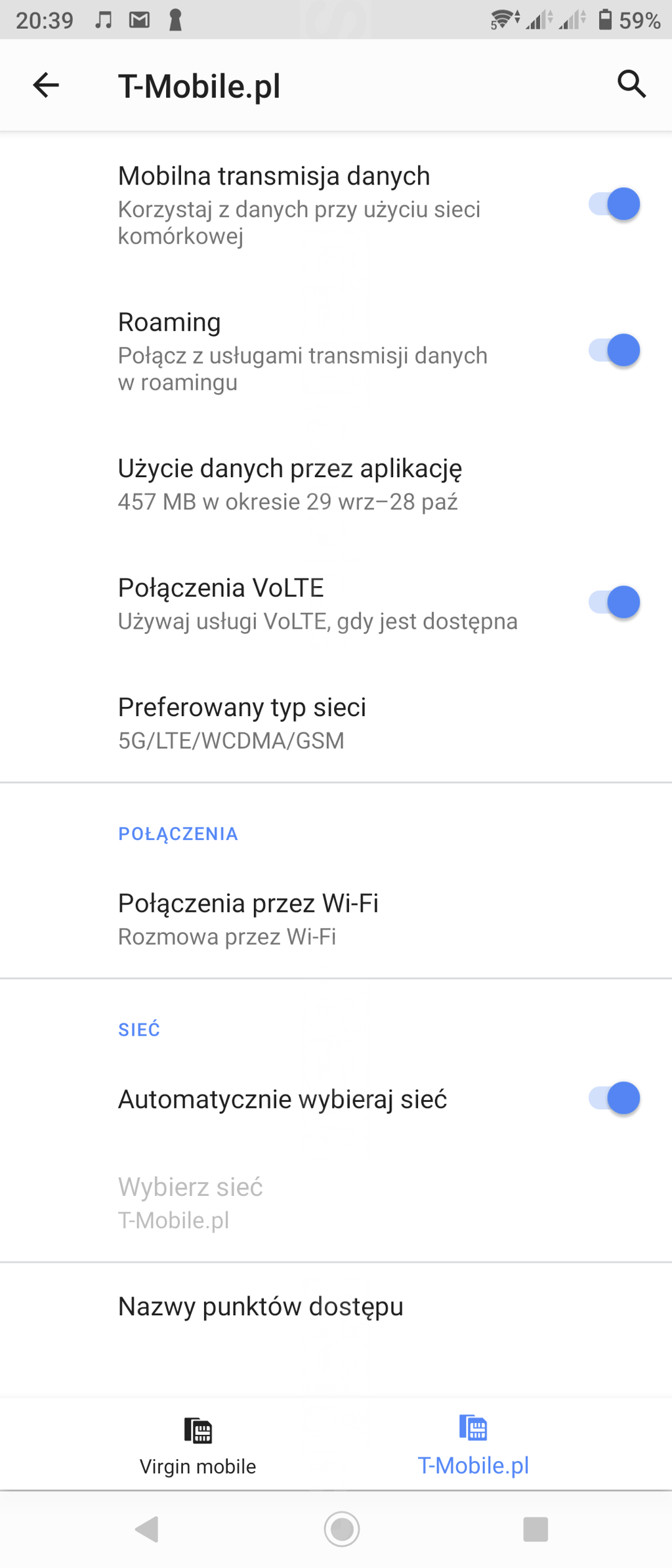
Task: Go back using the top arrow
Action: [x=46, y=85]
